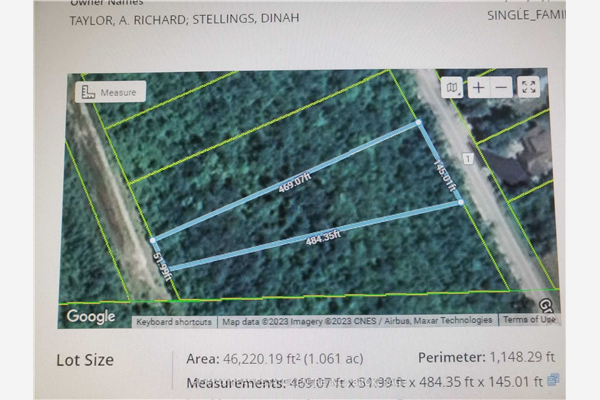Activate the Measure tool on the map
The height and width of the screenshot is (400, 600).
point(110,90)
